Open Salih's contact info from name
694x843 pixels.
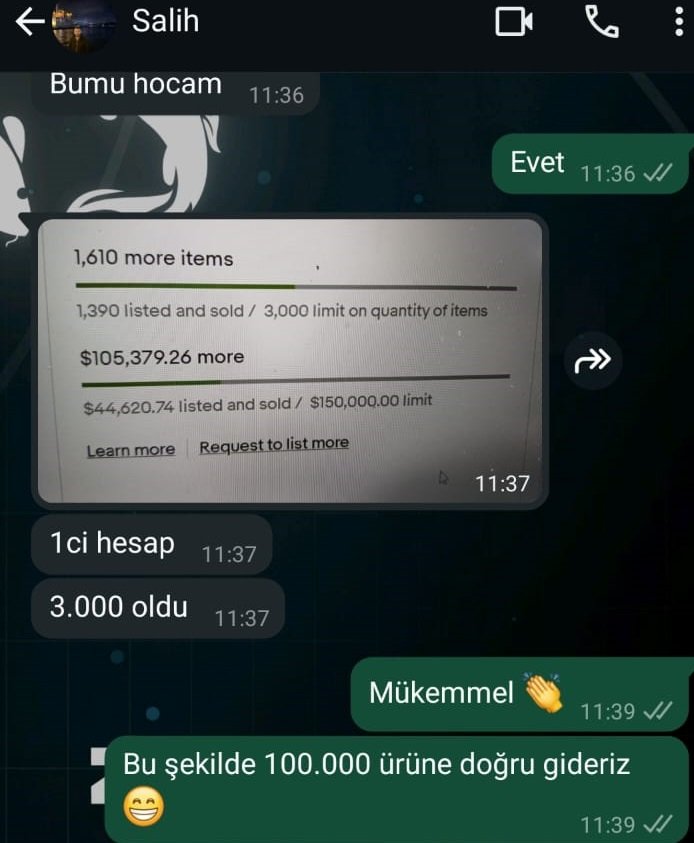click(166, 20)
